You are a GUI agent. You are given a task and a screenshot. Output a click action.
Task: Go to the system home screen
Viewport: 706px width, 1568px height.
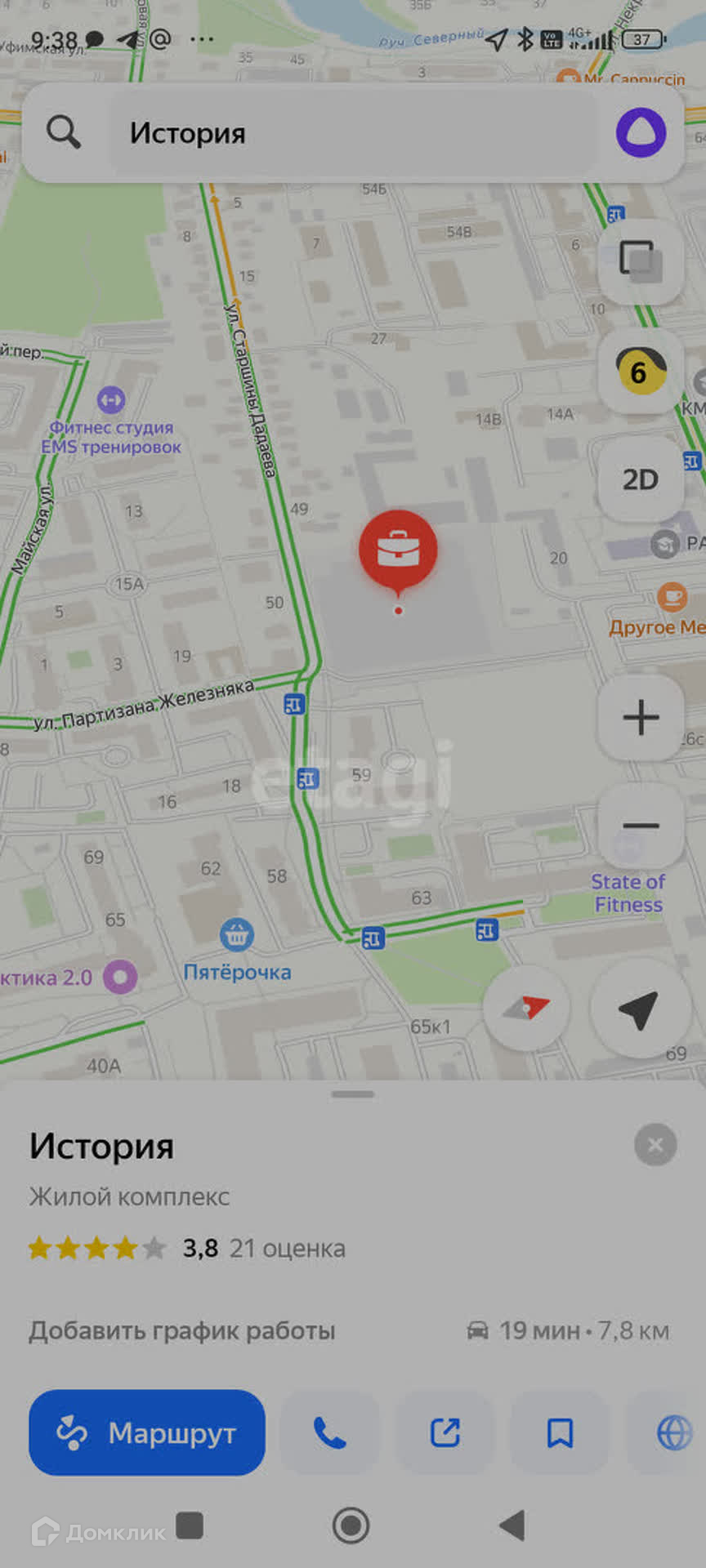[351, 1525]
